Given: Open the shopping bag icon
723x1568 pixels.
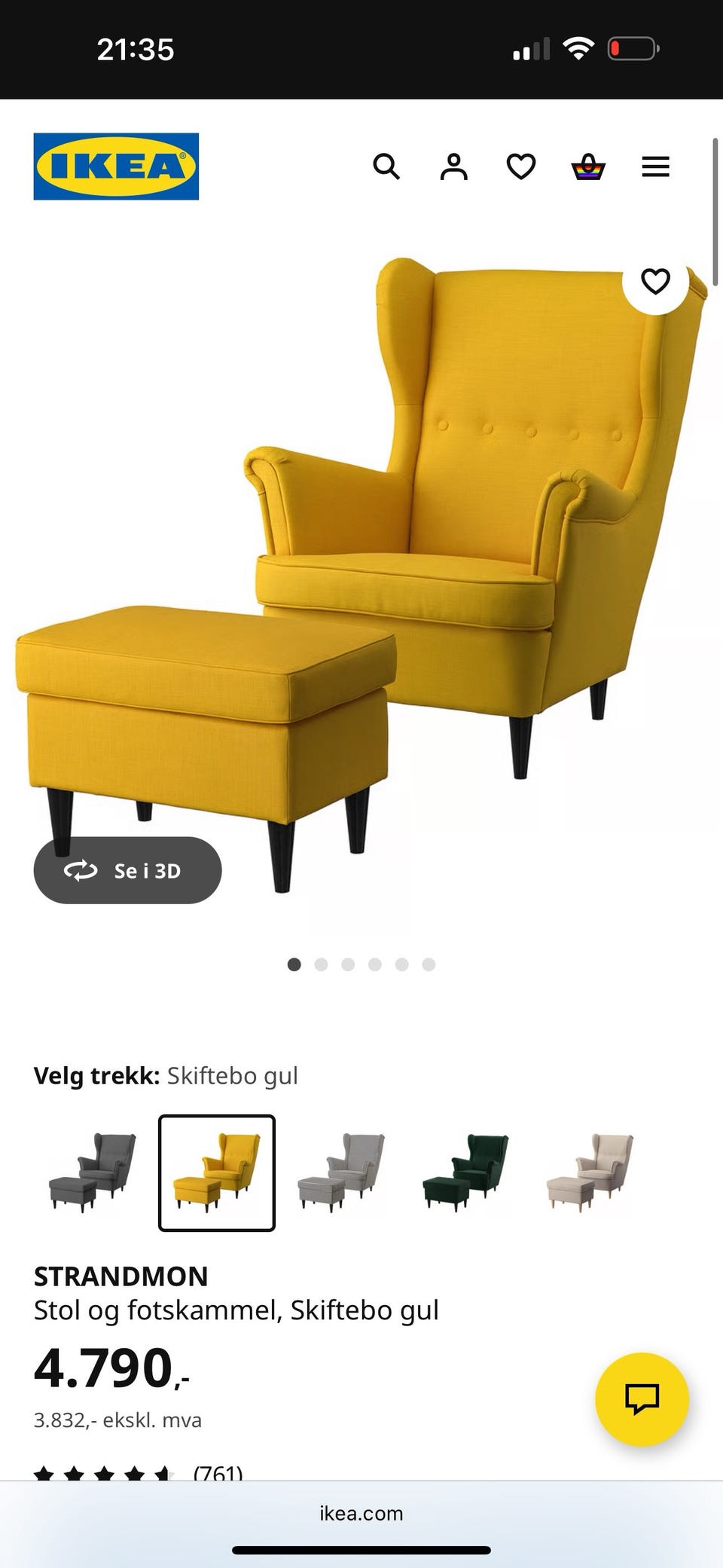Looking at the screenshot, I should click(x=588, y=167).
